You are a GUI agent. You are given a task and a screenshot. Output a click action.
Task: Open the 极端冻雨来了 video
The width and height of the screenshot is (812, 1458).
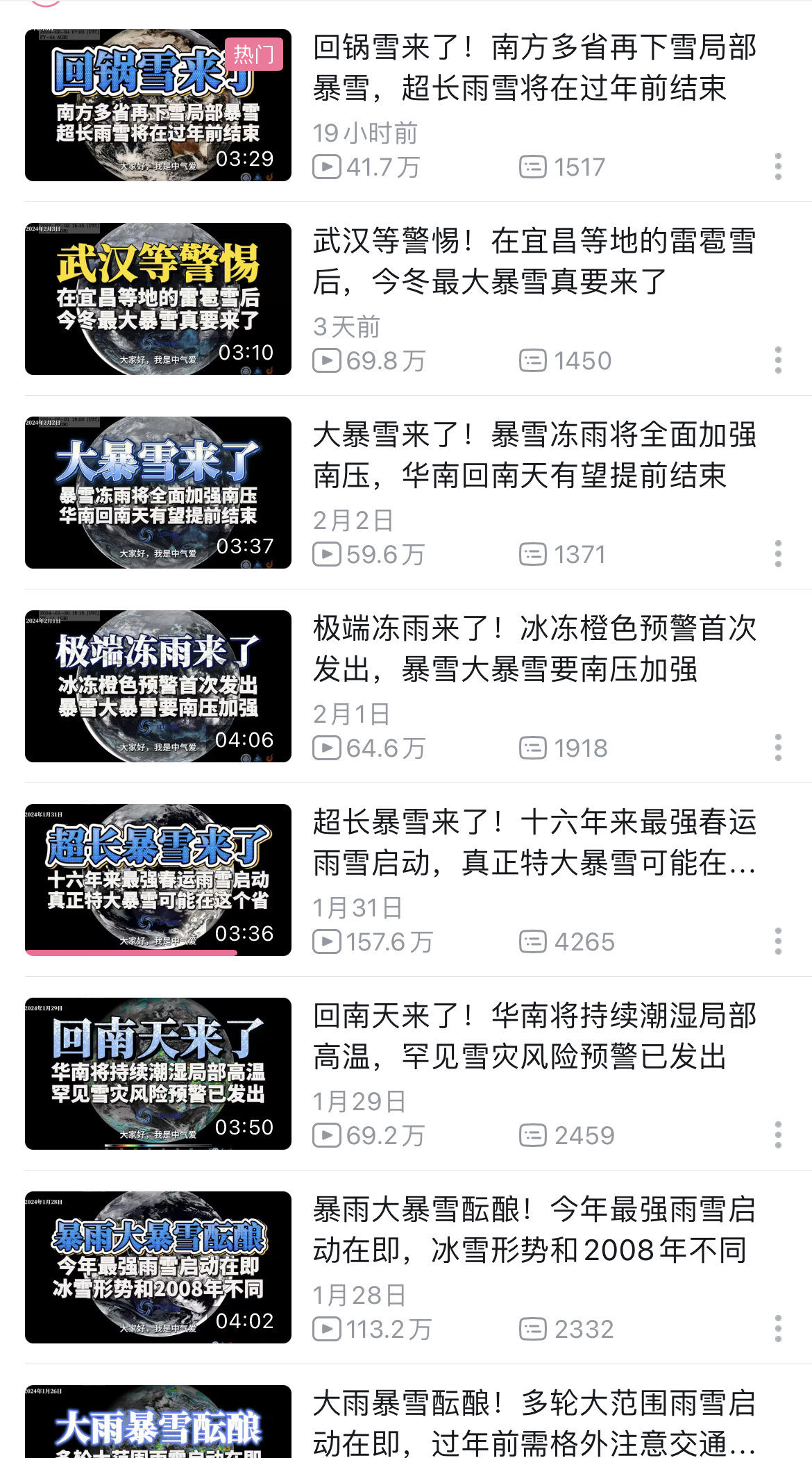158,687
